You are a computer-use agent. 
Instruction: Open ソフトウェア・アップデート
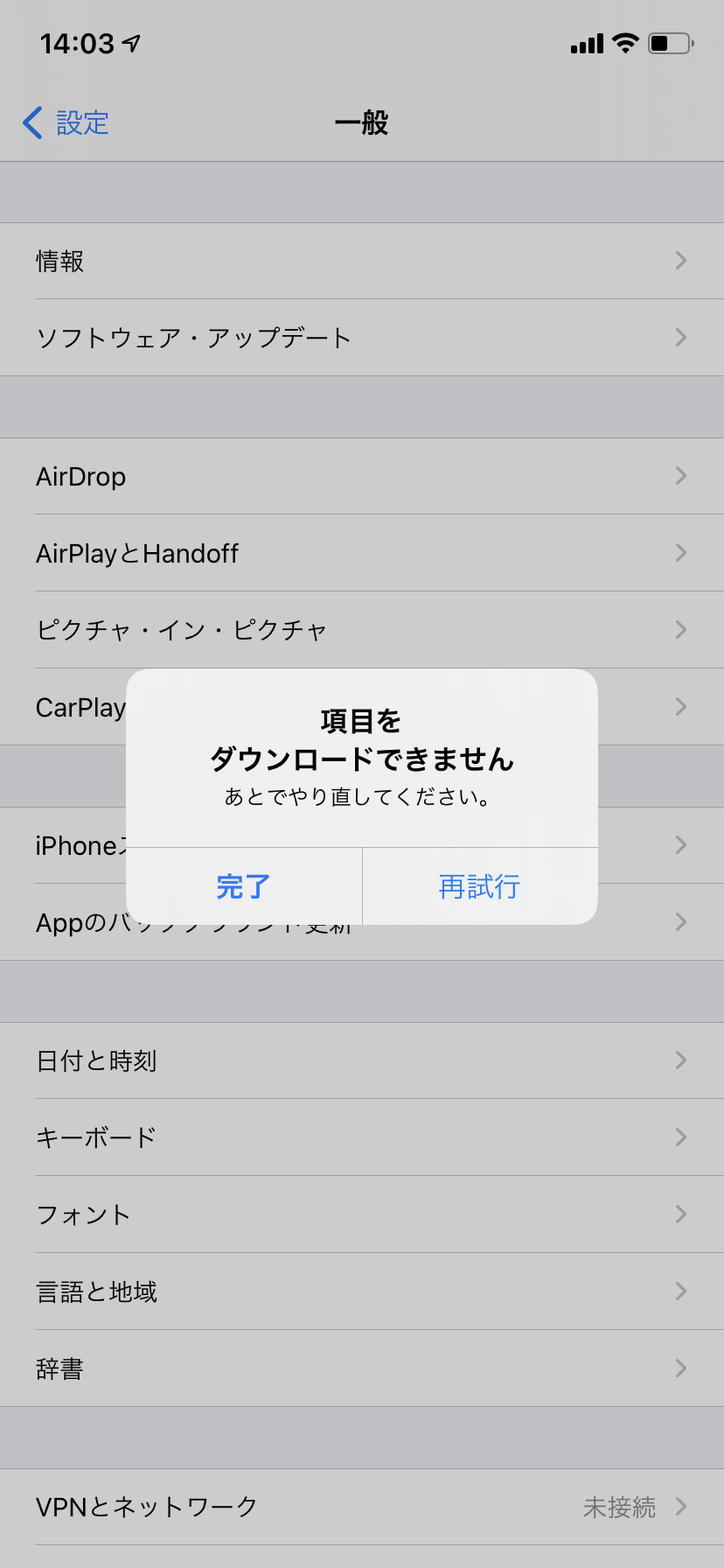pos(362,338)
